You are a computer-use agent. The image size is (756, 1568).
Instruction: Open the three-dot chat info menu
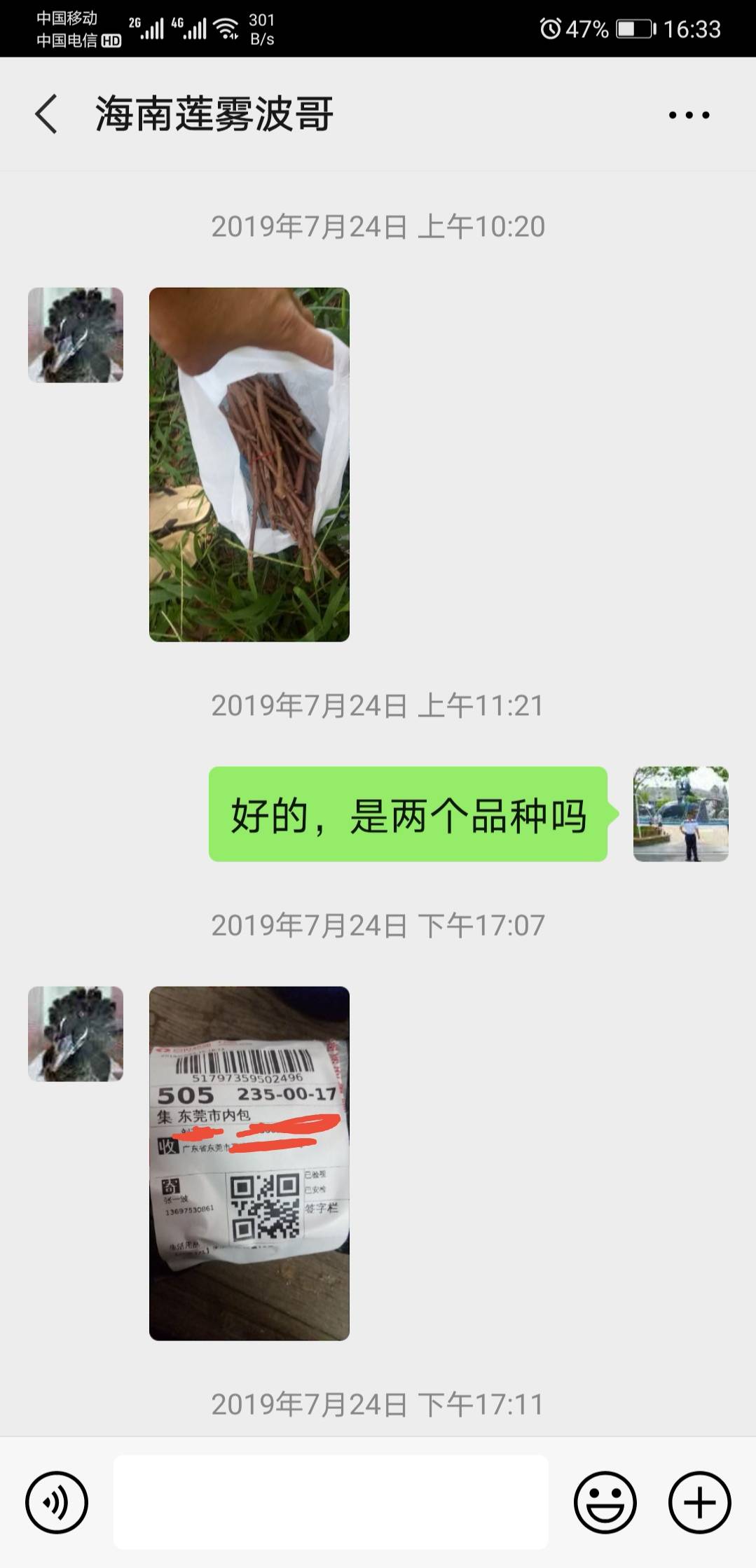point(689,115)
